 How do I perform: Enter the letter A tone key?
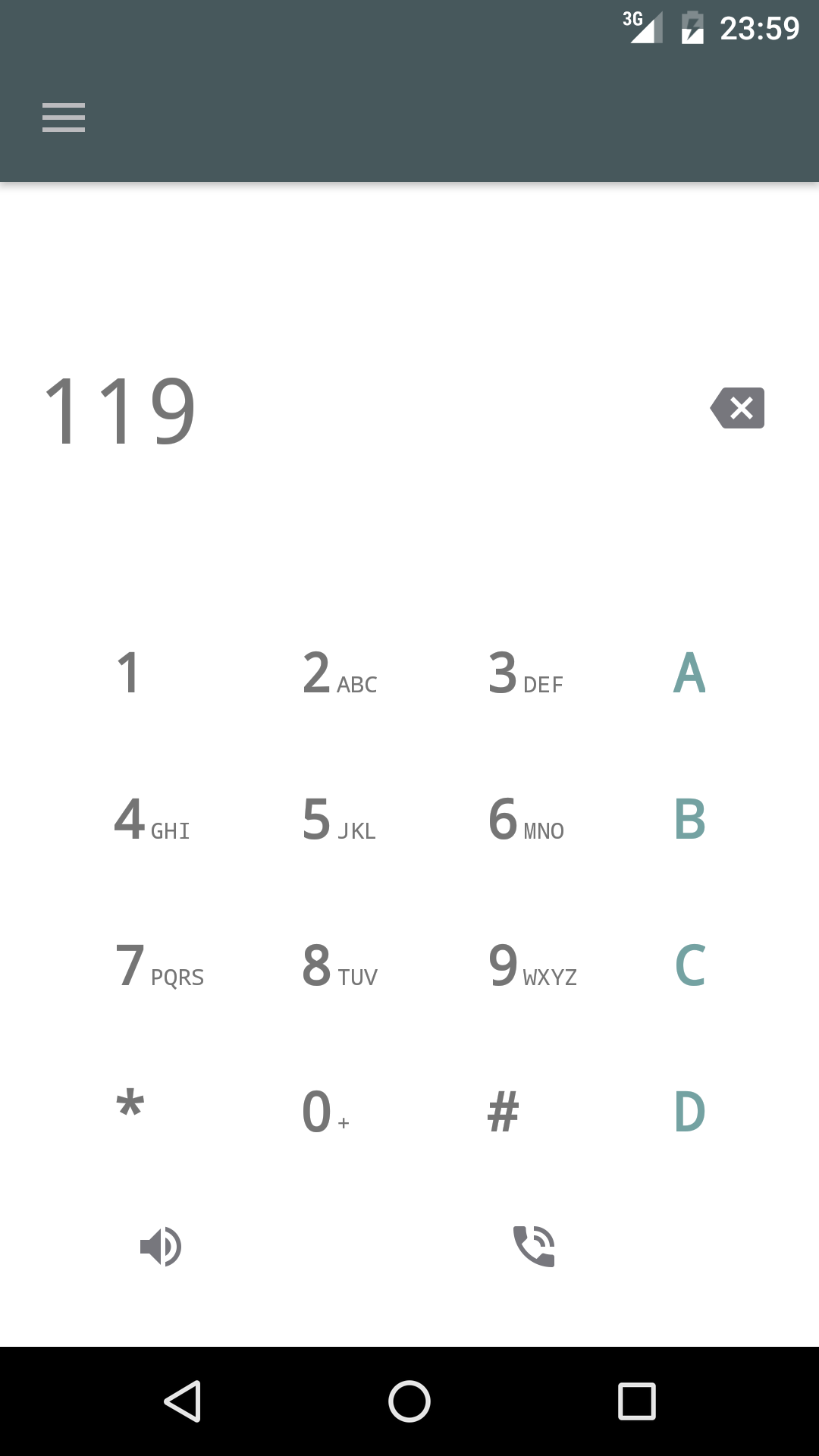coord(689,673)
